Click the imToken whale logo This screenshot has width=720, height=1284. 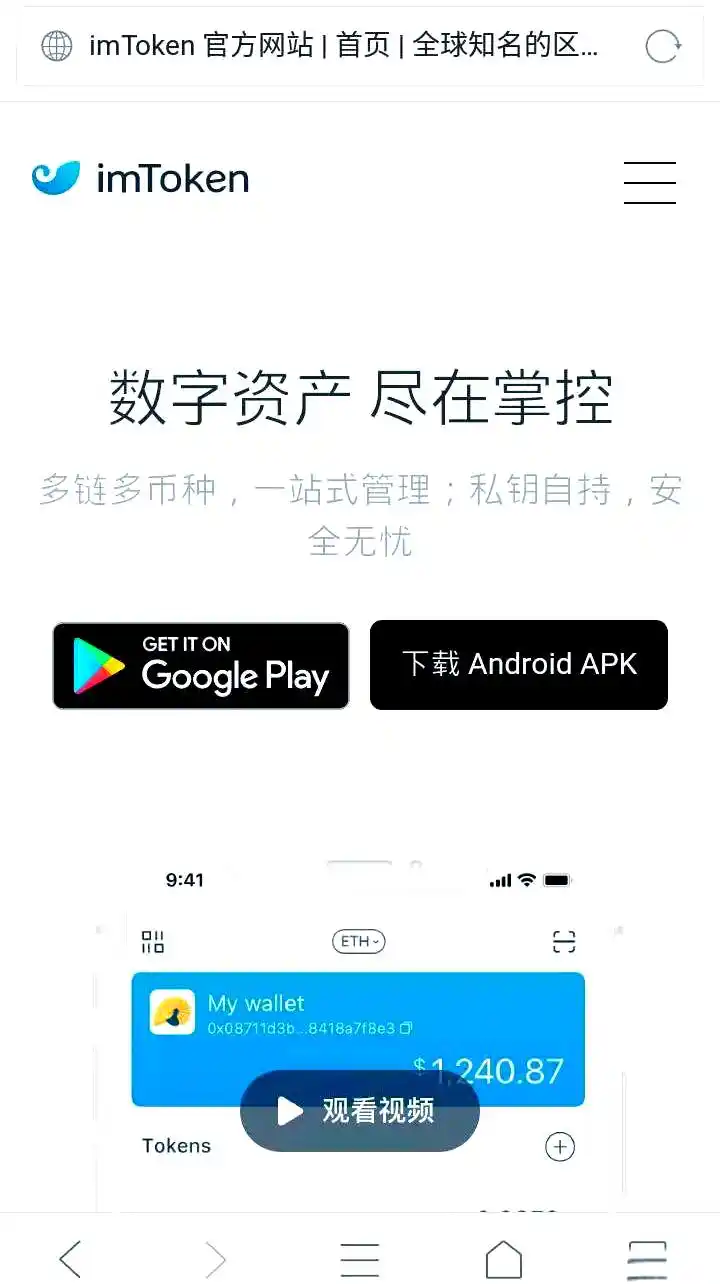pos(55,177)
